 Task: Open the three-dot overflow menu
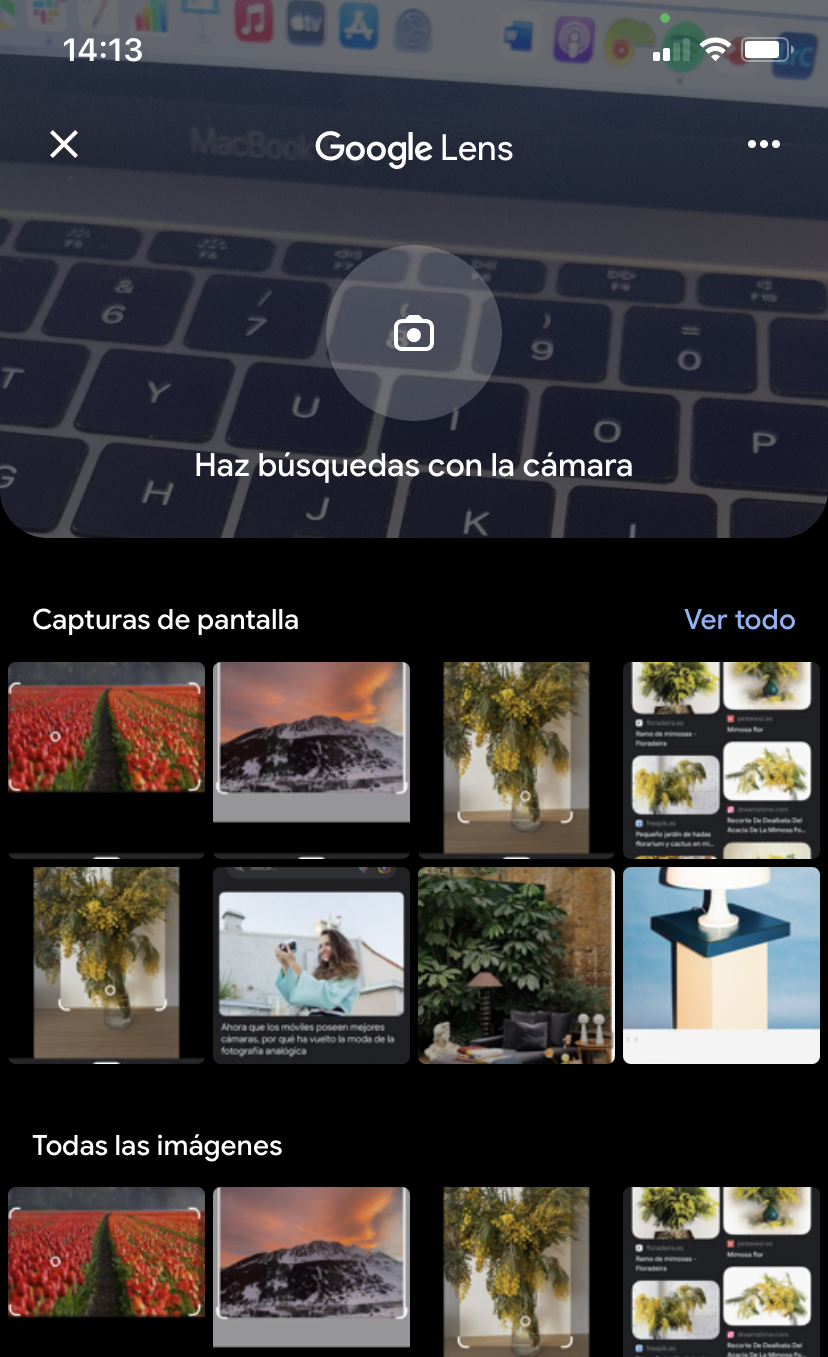(x=764, y=145)
